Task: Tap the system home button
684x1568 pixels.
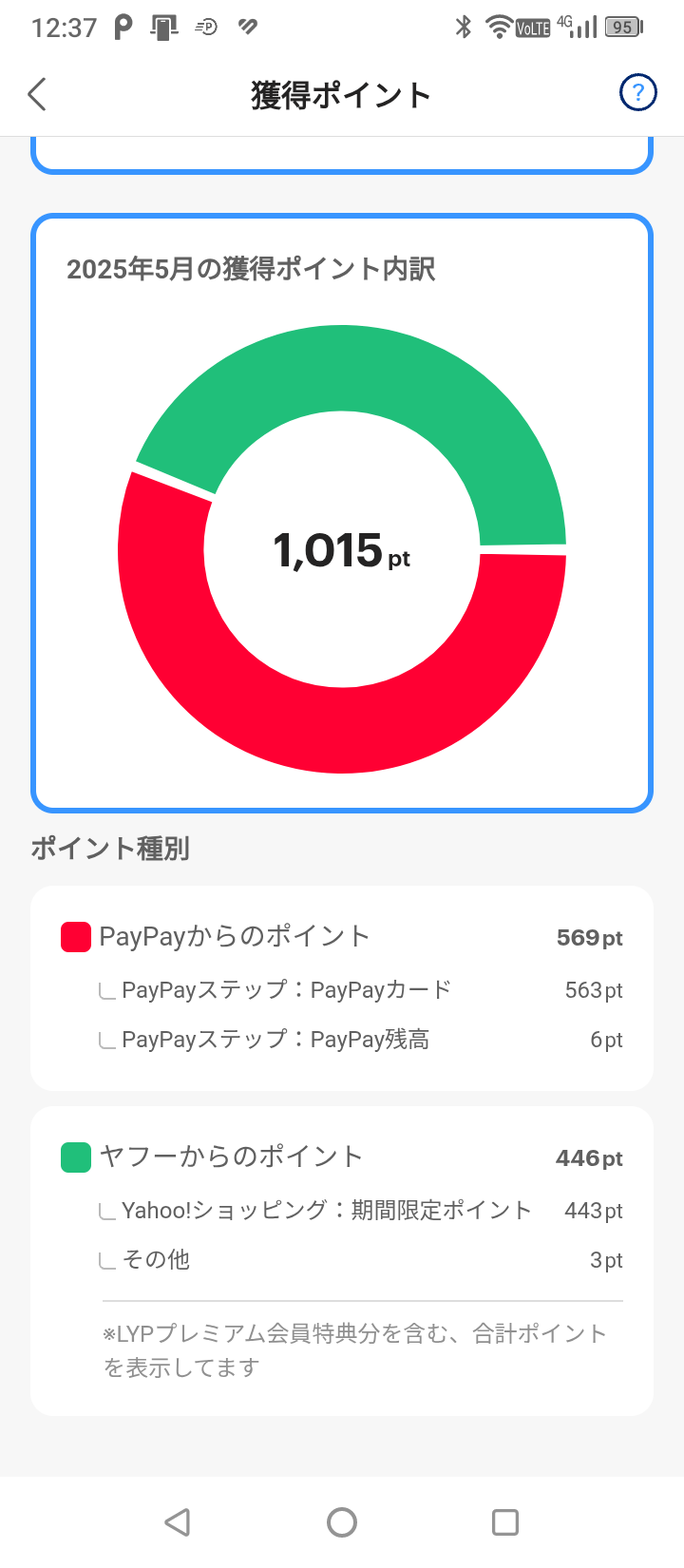Action: [342, 1522]
